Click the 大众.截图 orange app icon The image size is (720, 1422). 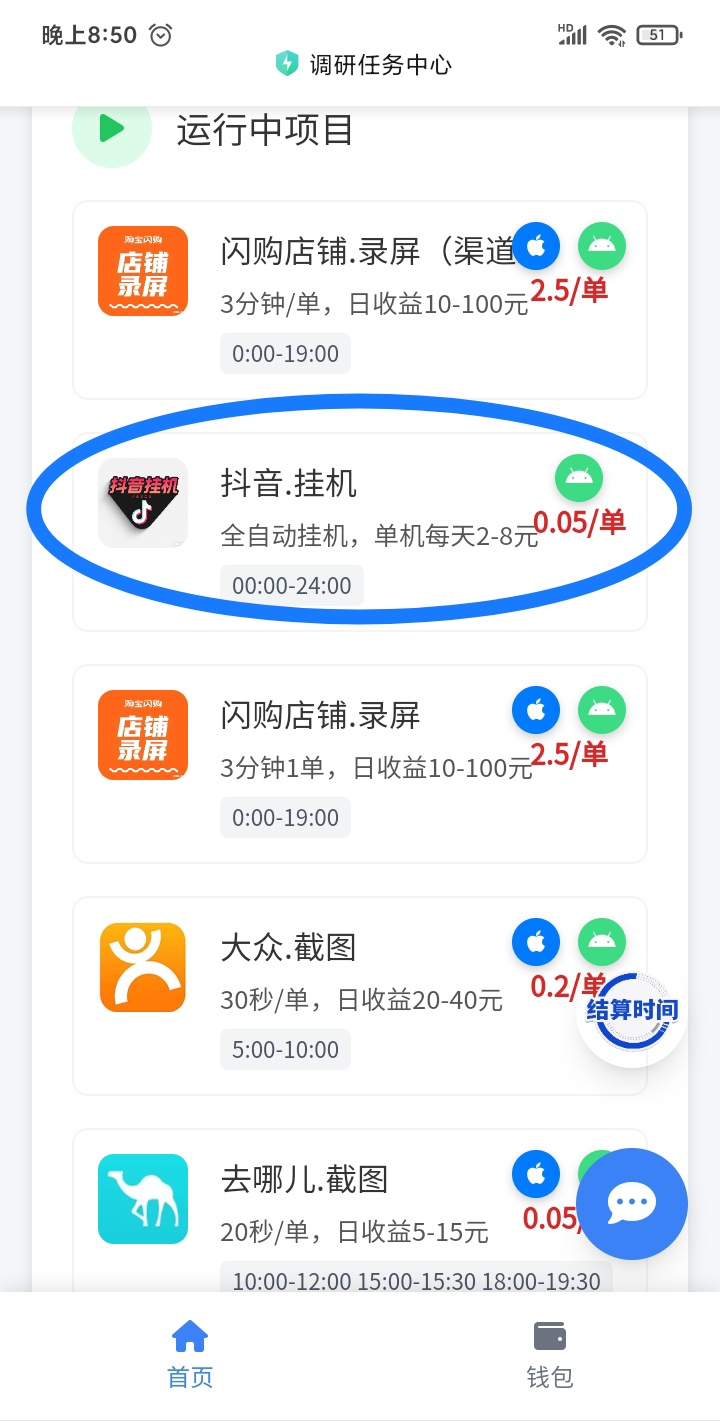point(142,967)
